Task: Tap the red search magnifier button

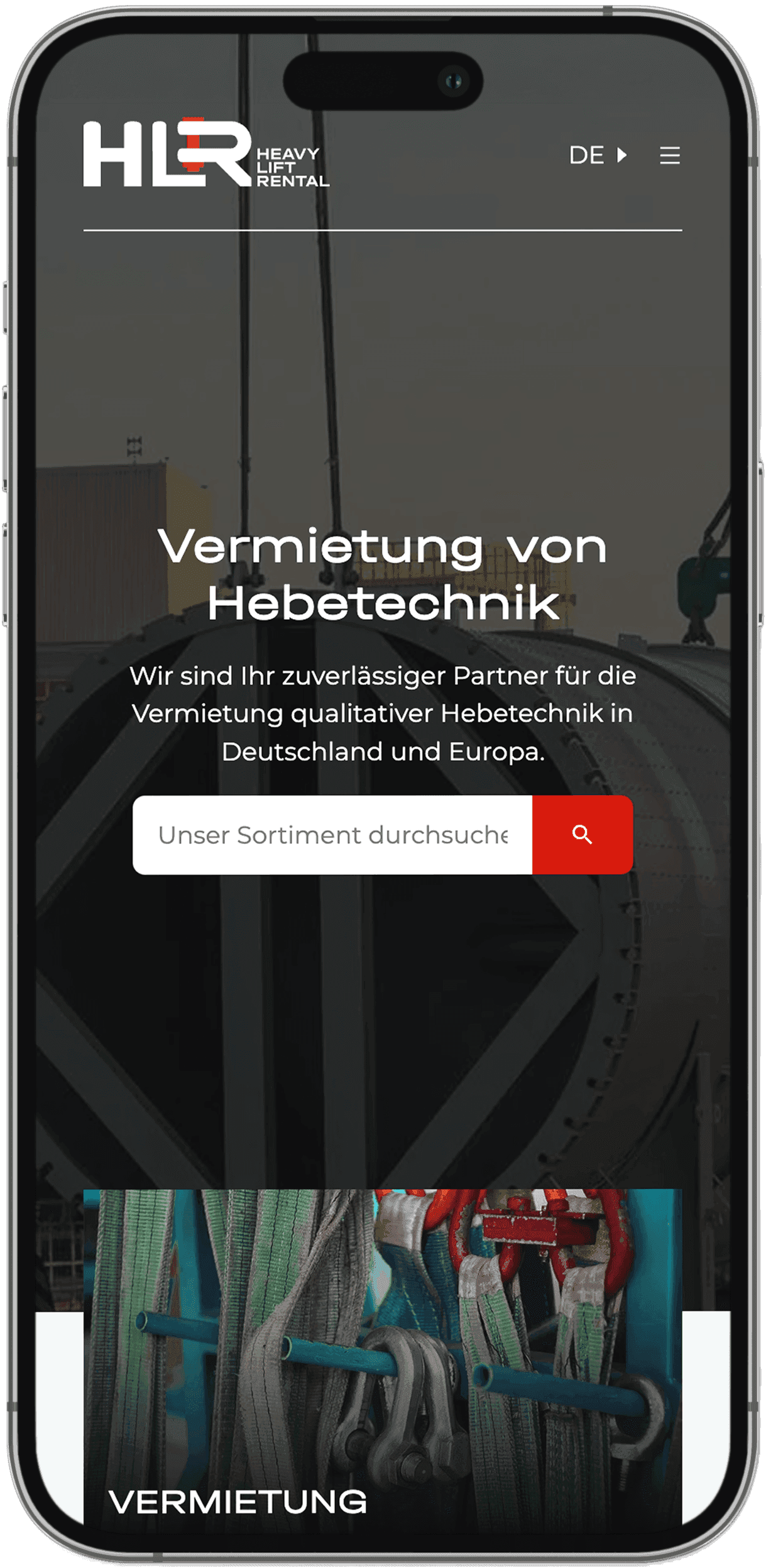Action: [x=583, y=835]
